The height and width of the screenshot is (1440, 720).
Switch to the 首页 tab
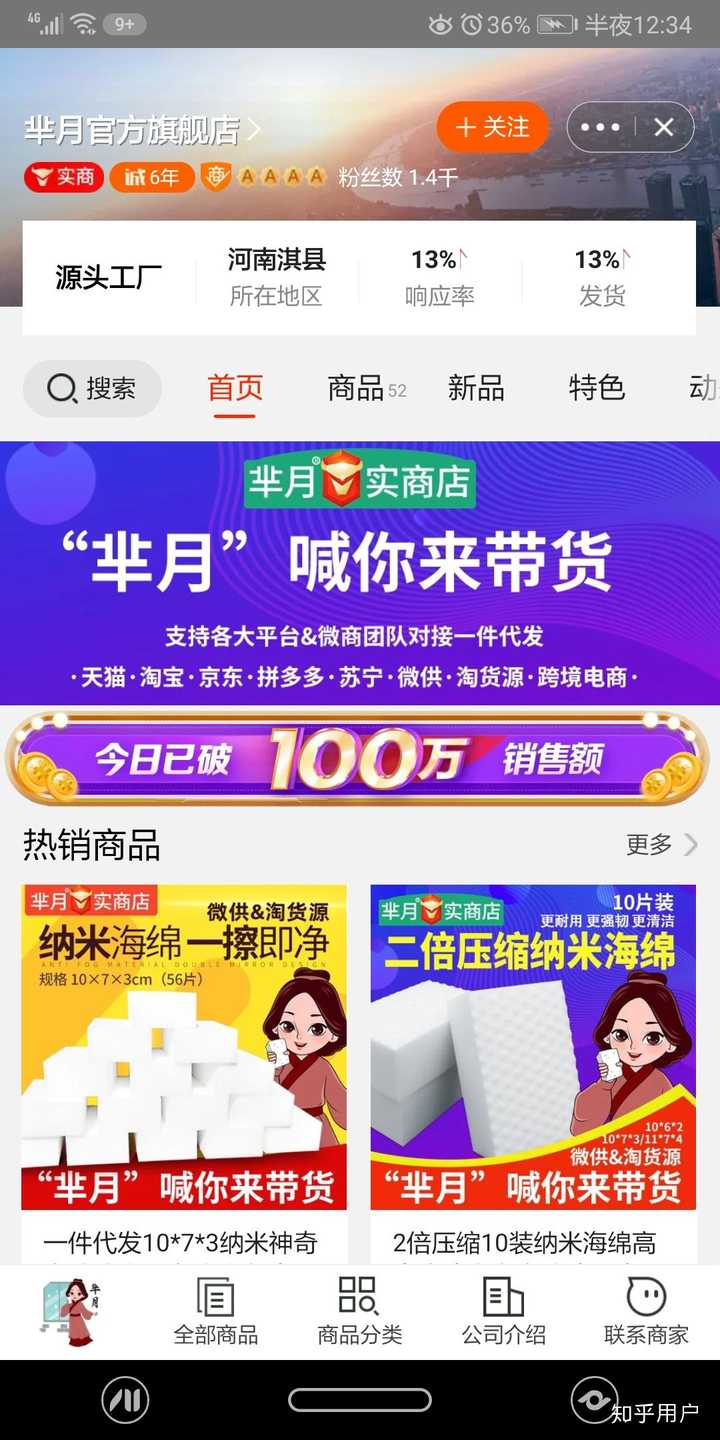click(235, 388)
